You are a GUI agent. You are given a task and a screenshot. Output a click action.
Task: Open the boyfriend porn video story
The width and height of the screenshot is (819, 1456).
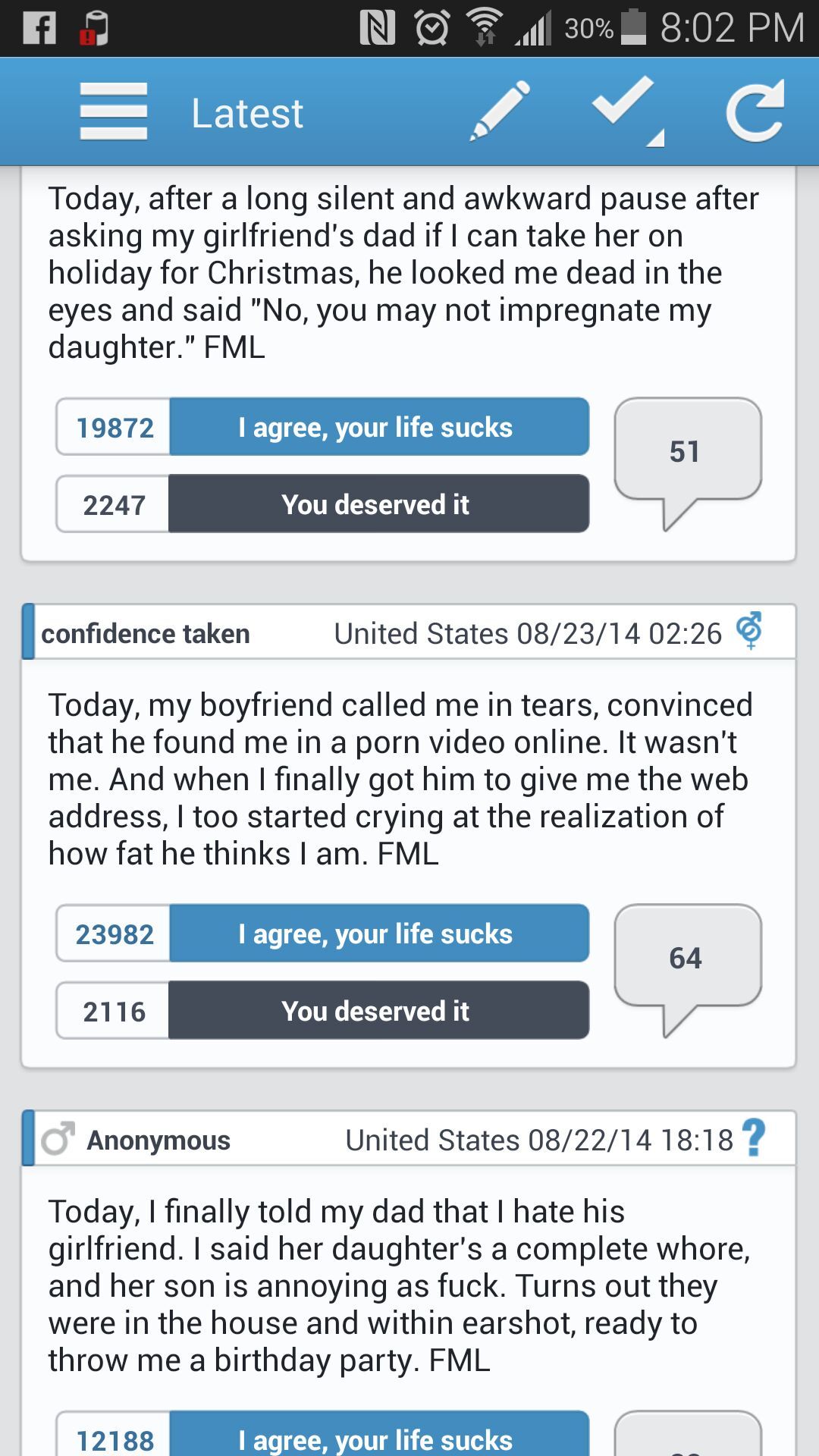point(400,779)
